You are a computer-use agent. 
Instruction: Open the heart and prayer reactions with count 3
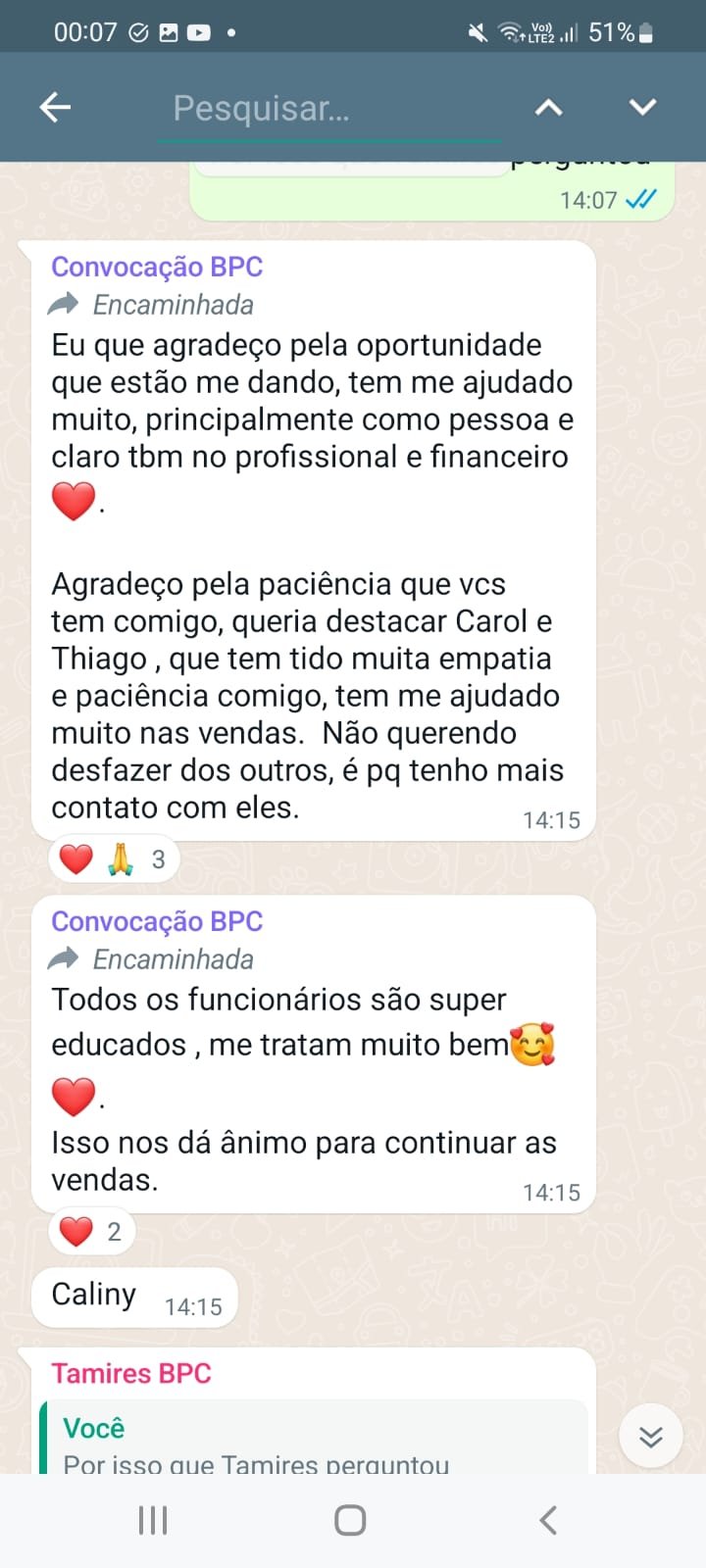114,859
